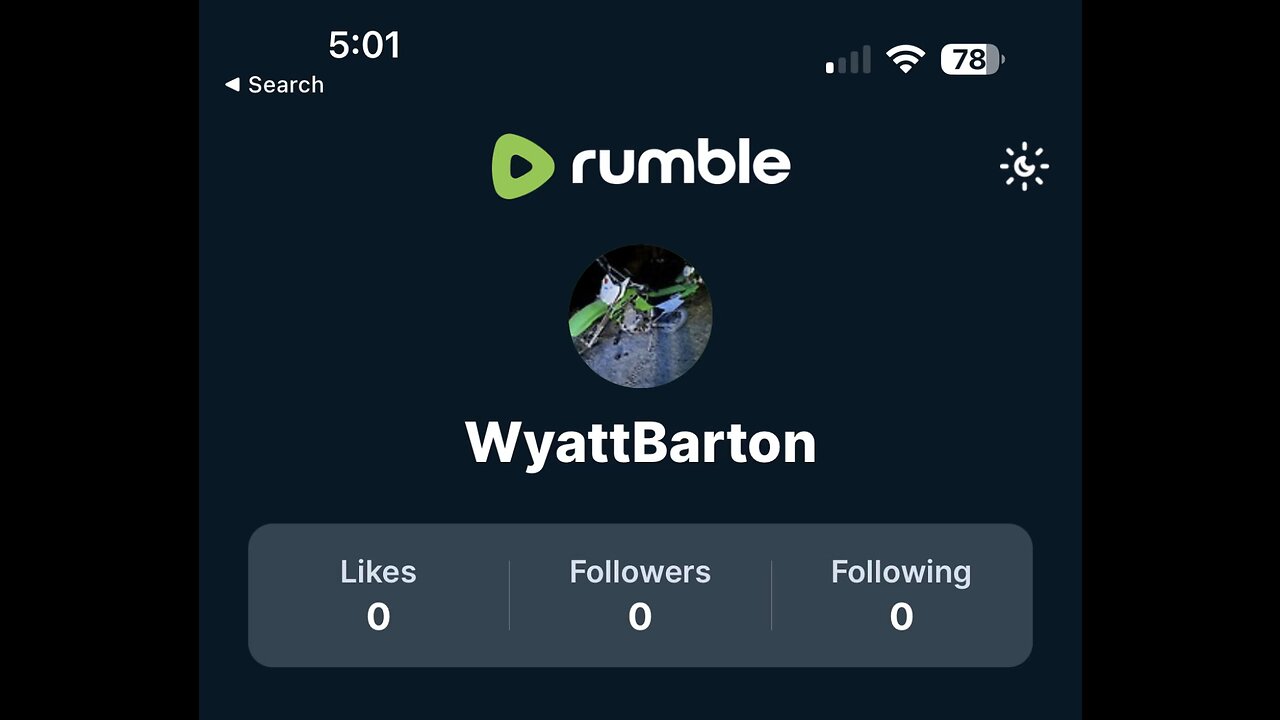Open the Following count

tap(900, 595)
